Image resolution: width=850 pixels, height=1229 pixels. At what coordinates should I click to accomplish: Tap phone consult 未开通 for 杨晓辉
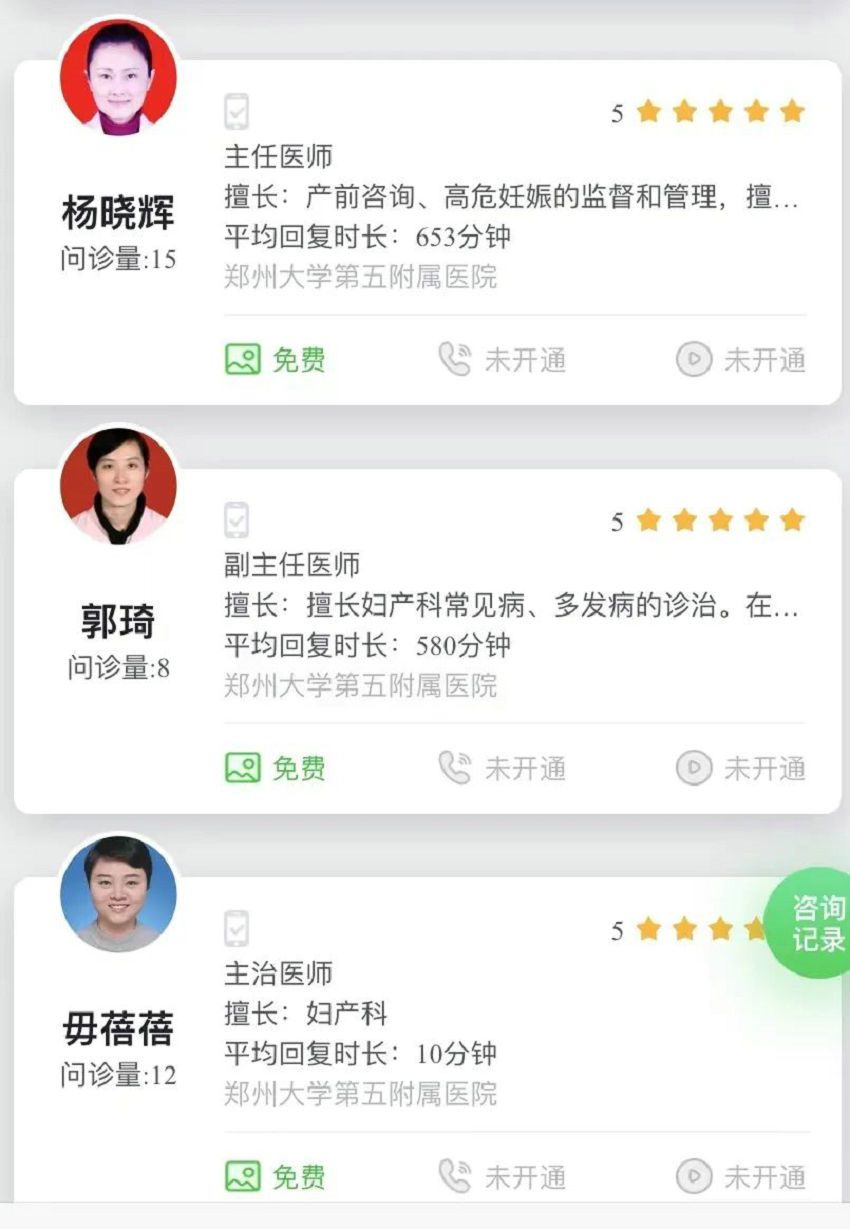tap(502, 360)
